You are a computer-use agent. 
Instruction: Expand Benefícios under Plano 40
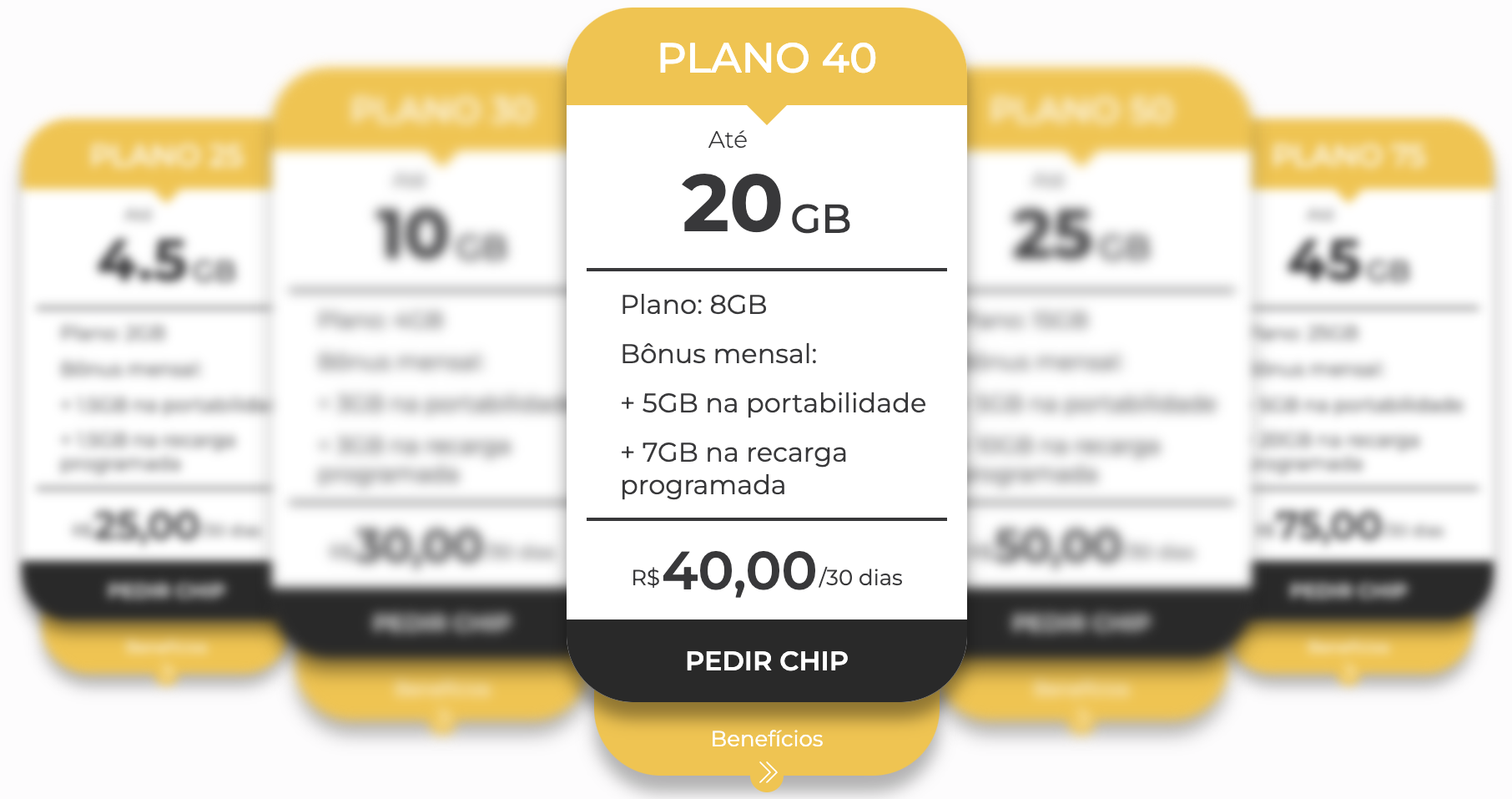(x=766, y=740)
